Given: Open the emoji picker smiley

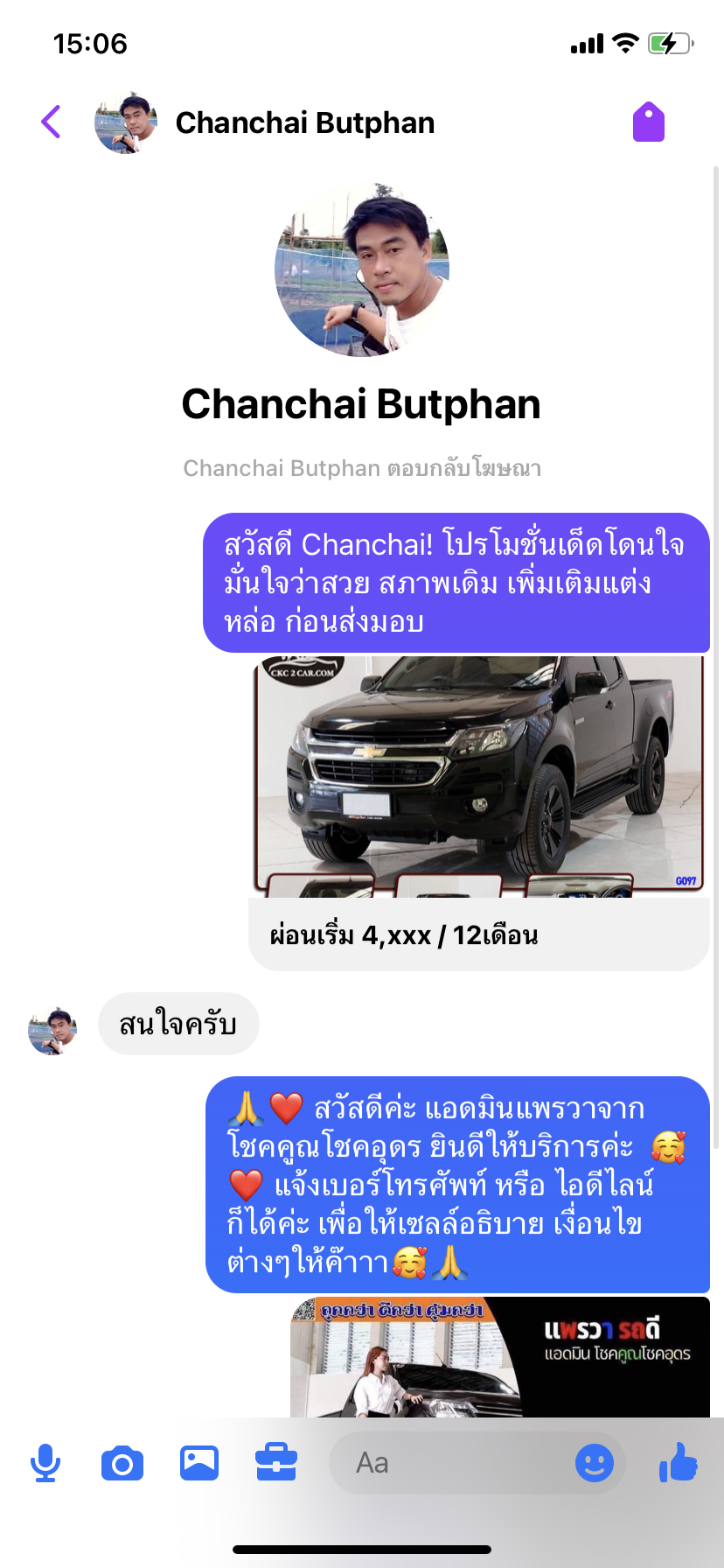Looking at the screenshot, I should tap(594, 1463).
